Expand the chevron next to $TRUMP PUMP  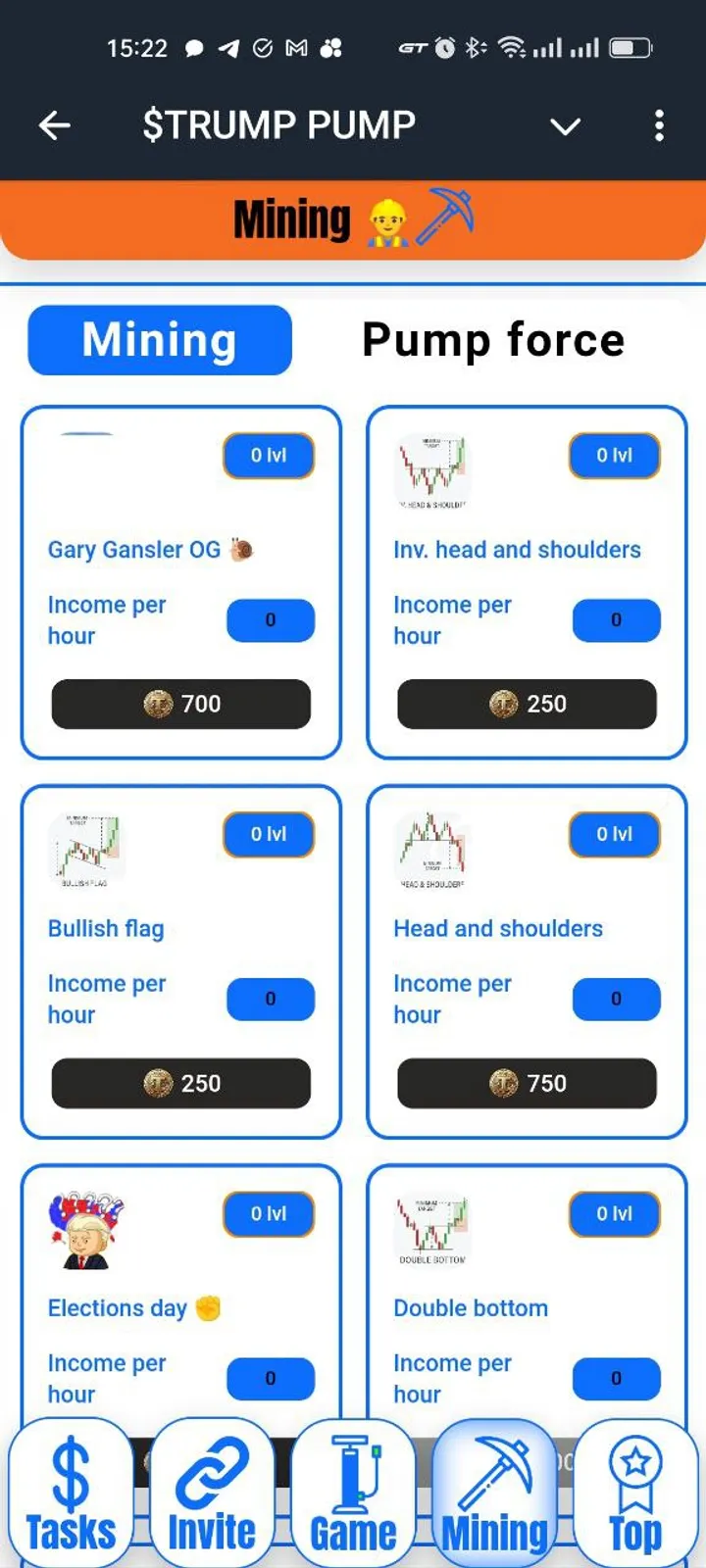coord(565,126)
